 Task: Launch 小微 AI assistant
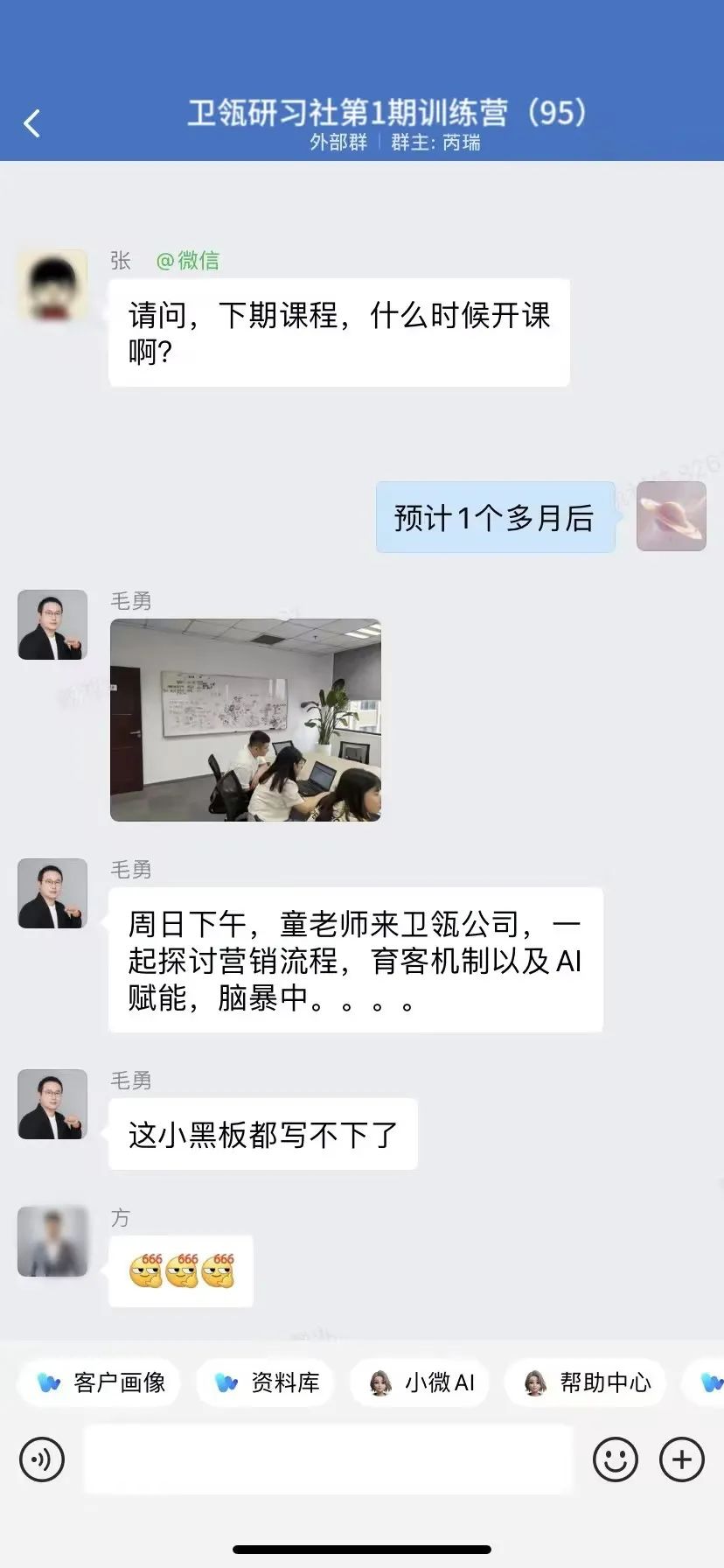click(421, 1382)
